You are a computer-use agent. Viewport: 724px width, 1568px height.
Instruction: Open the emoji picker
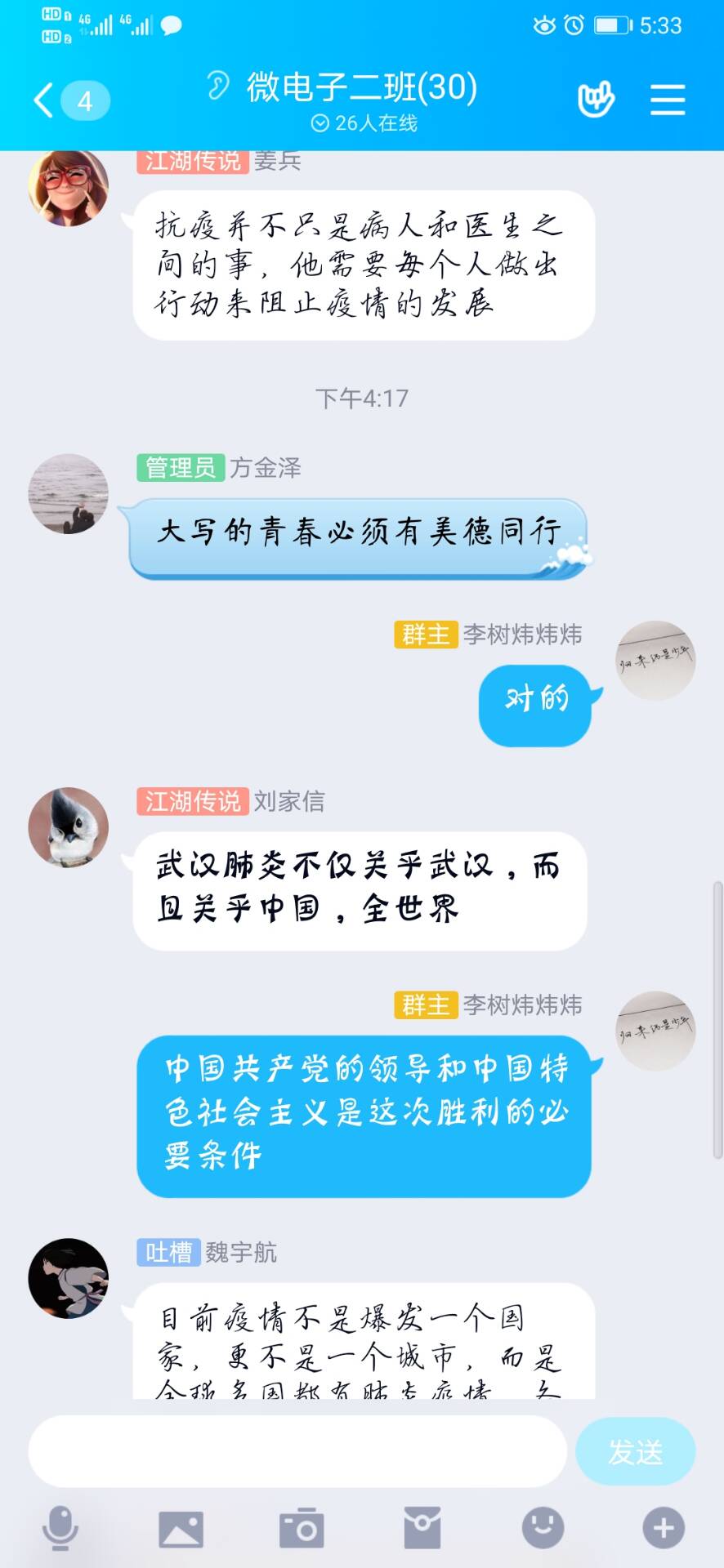pyautogui.click(x=543, y=1527)
